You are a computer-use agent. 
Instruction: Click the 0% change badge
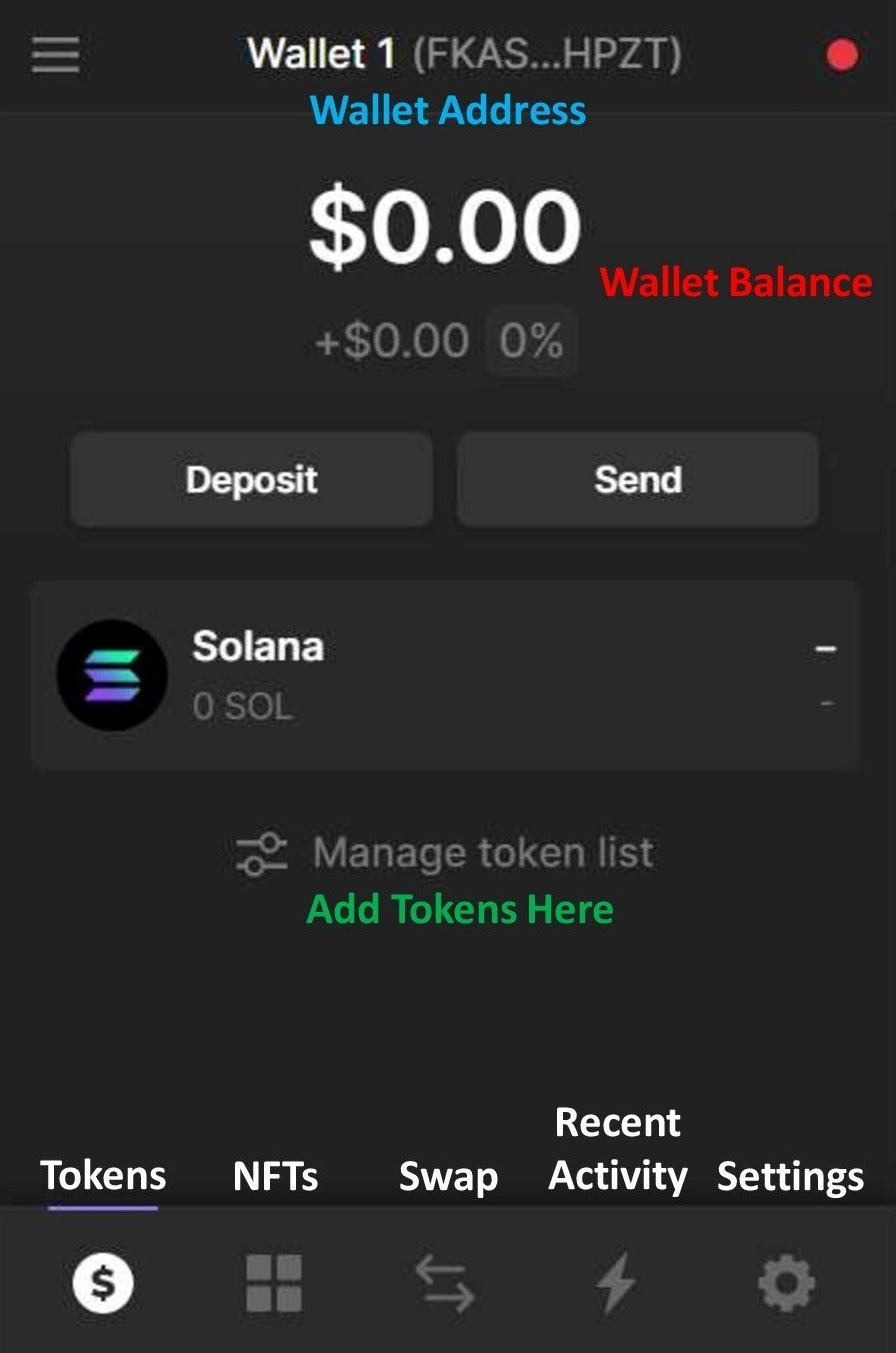click(532, 341)
